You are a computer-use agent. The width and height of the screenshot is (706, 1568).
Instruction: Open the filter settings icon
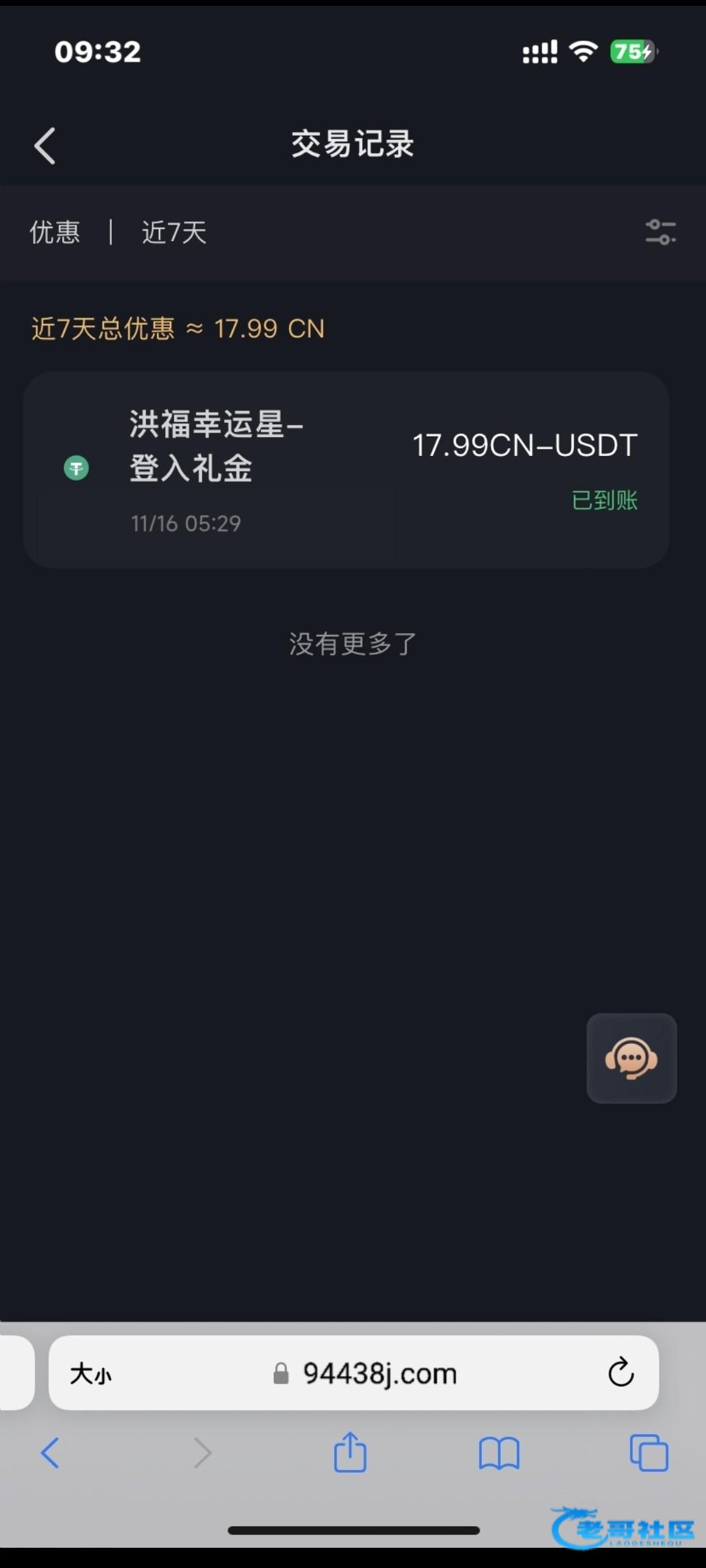(660, 233)
